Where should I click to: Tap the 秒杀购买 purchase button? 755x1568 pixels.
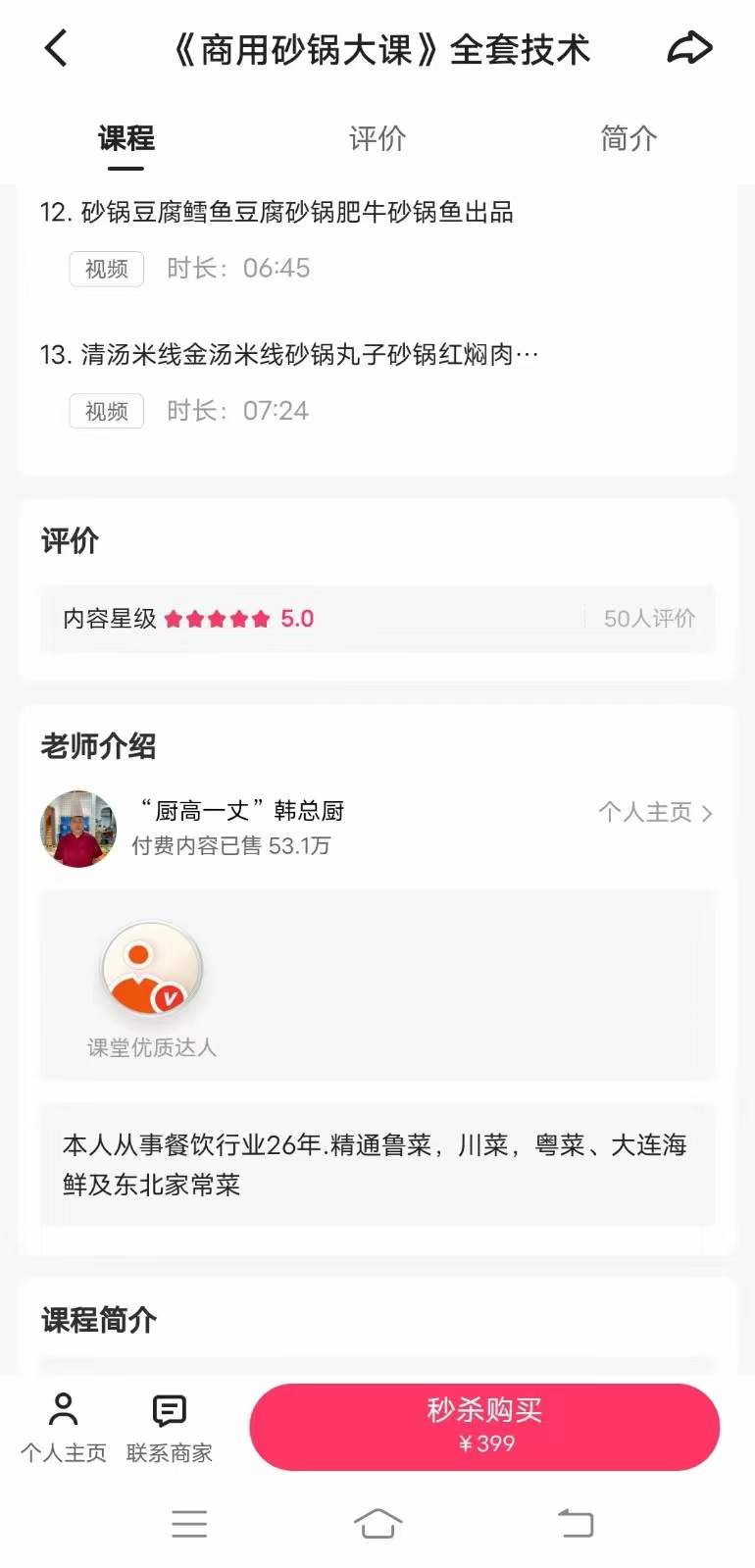(x=484, y=1427)
